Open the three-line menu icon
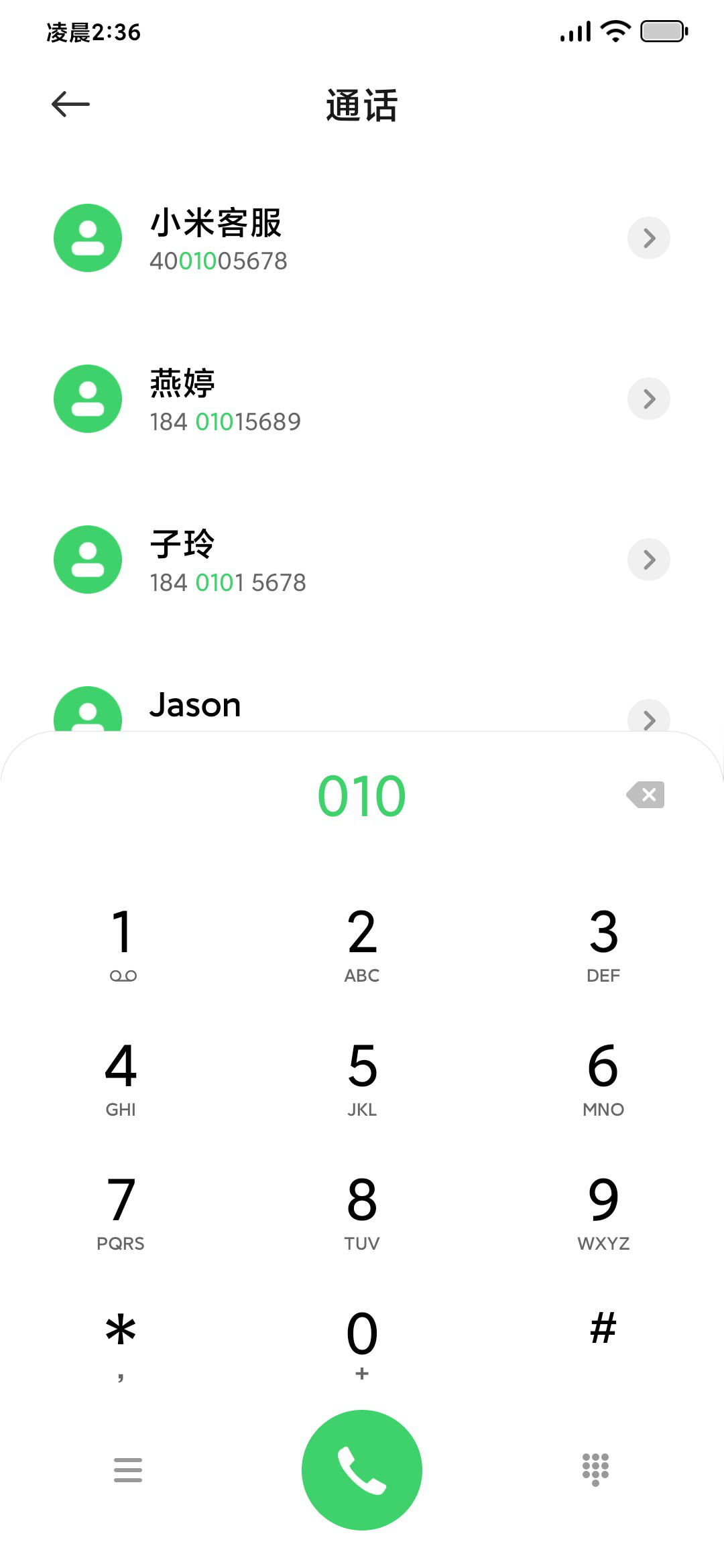 pyautogui.click(x=127, y=1470)
